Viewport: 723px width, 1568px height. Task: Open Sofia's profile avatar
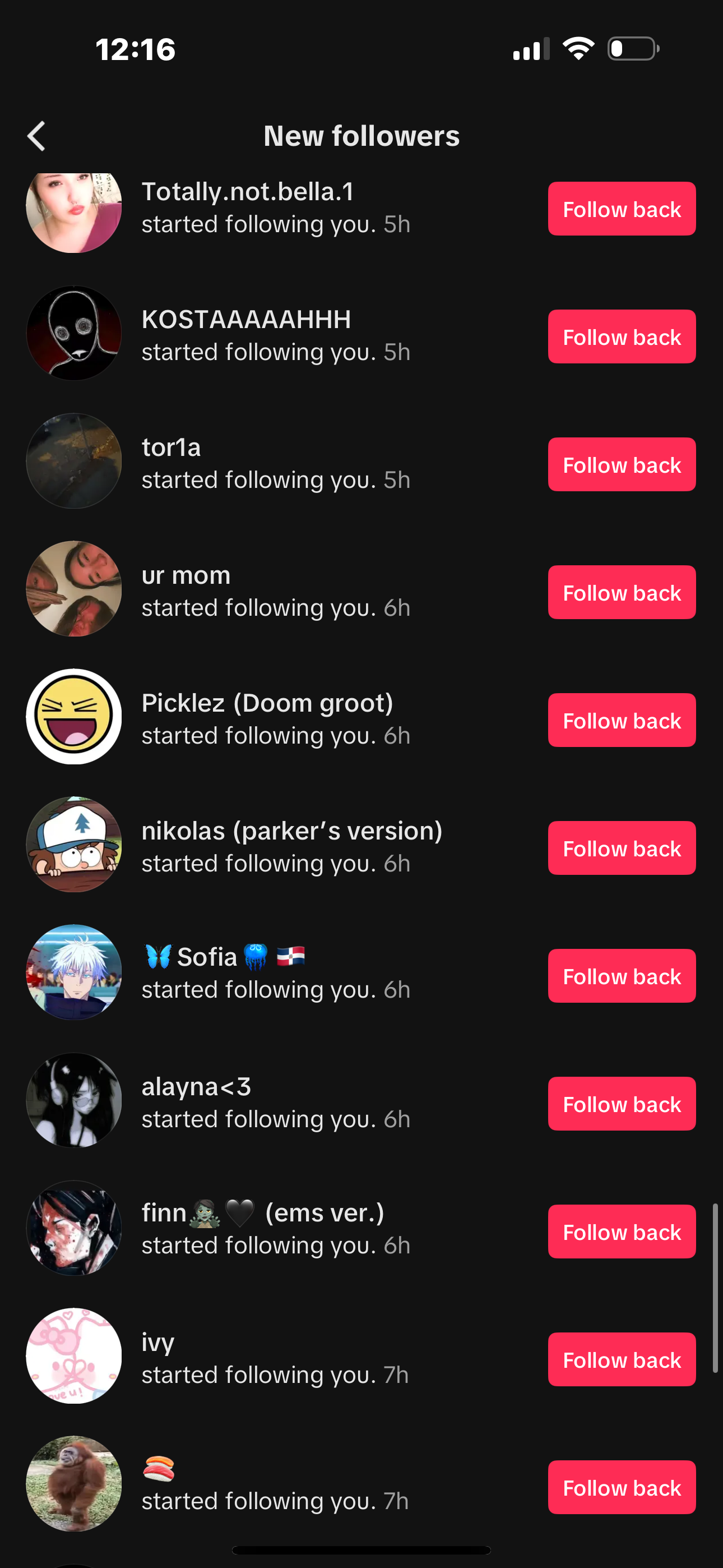tap(73, 972)
